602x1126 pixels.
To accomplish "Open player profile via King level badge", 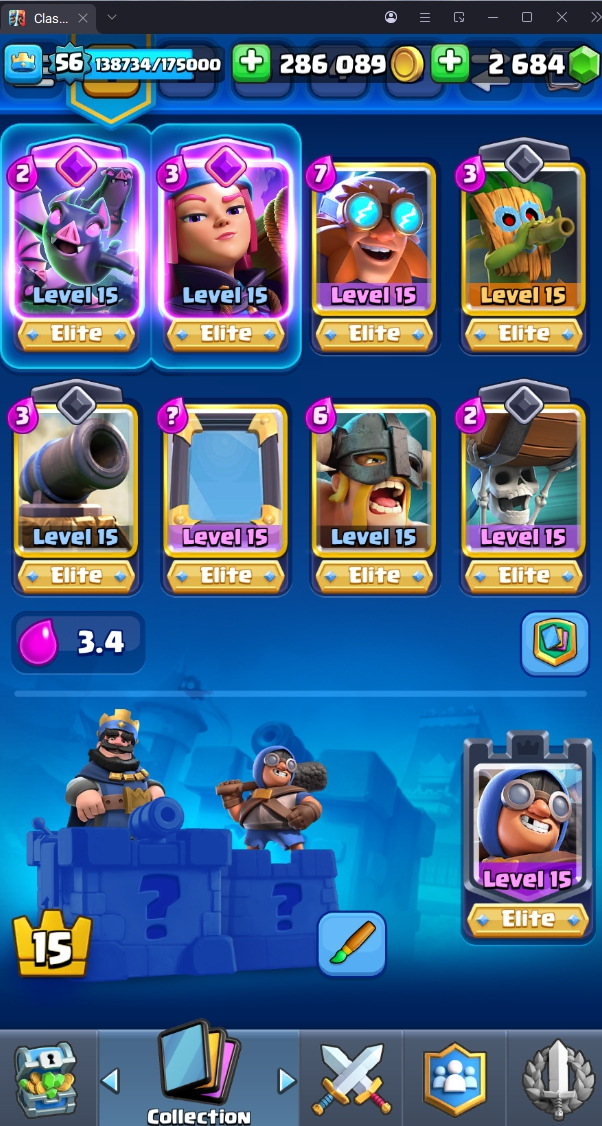I will pos(23,64).
